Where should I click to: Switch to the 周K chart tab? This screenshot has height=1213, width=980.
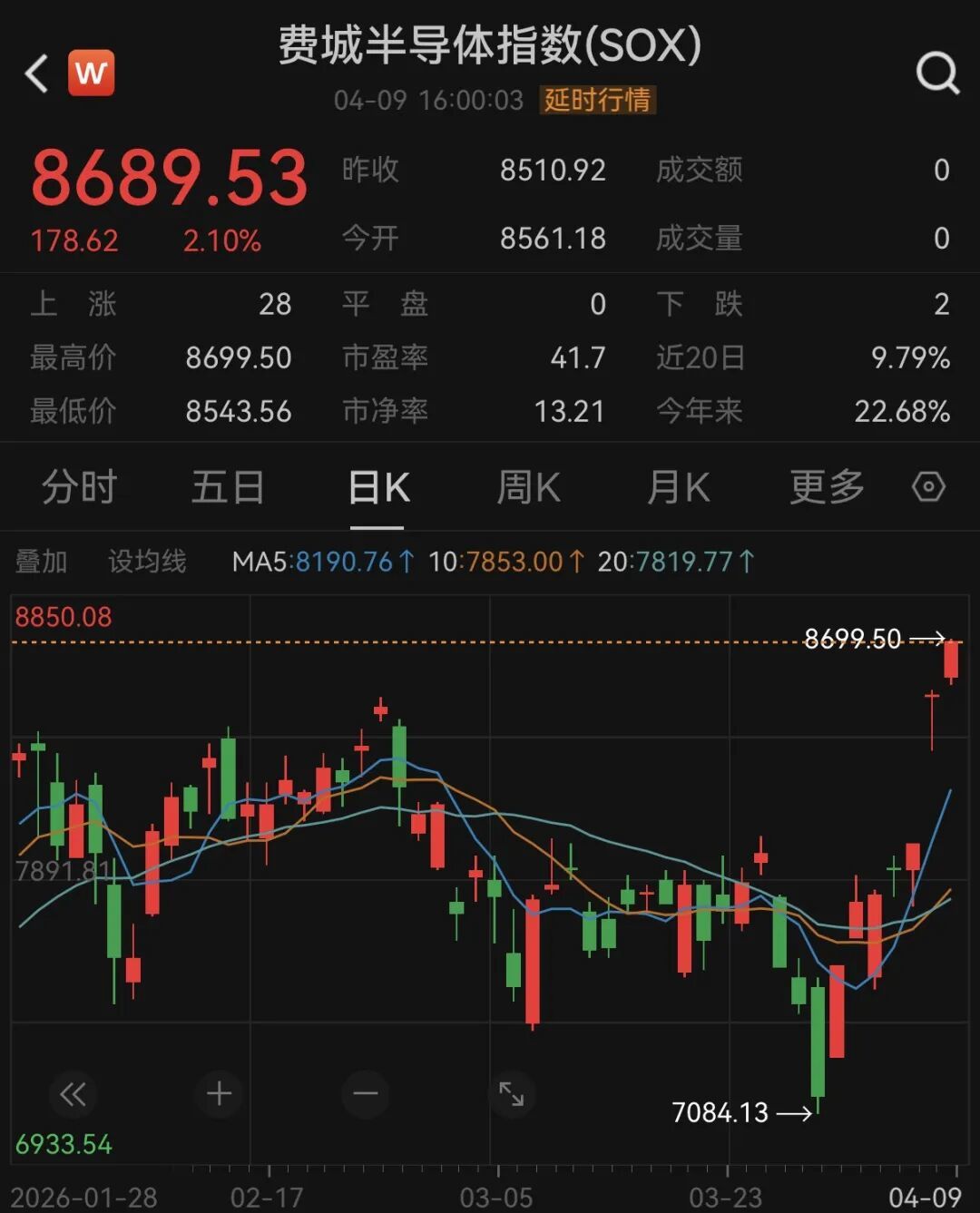(x=528, y=487)
